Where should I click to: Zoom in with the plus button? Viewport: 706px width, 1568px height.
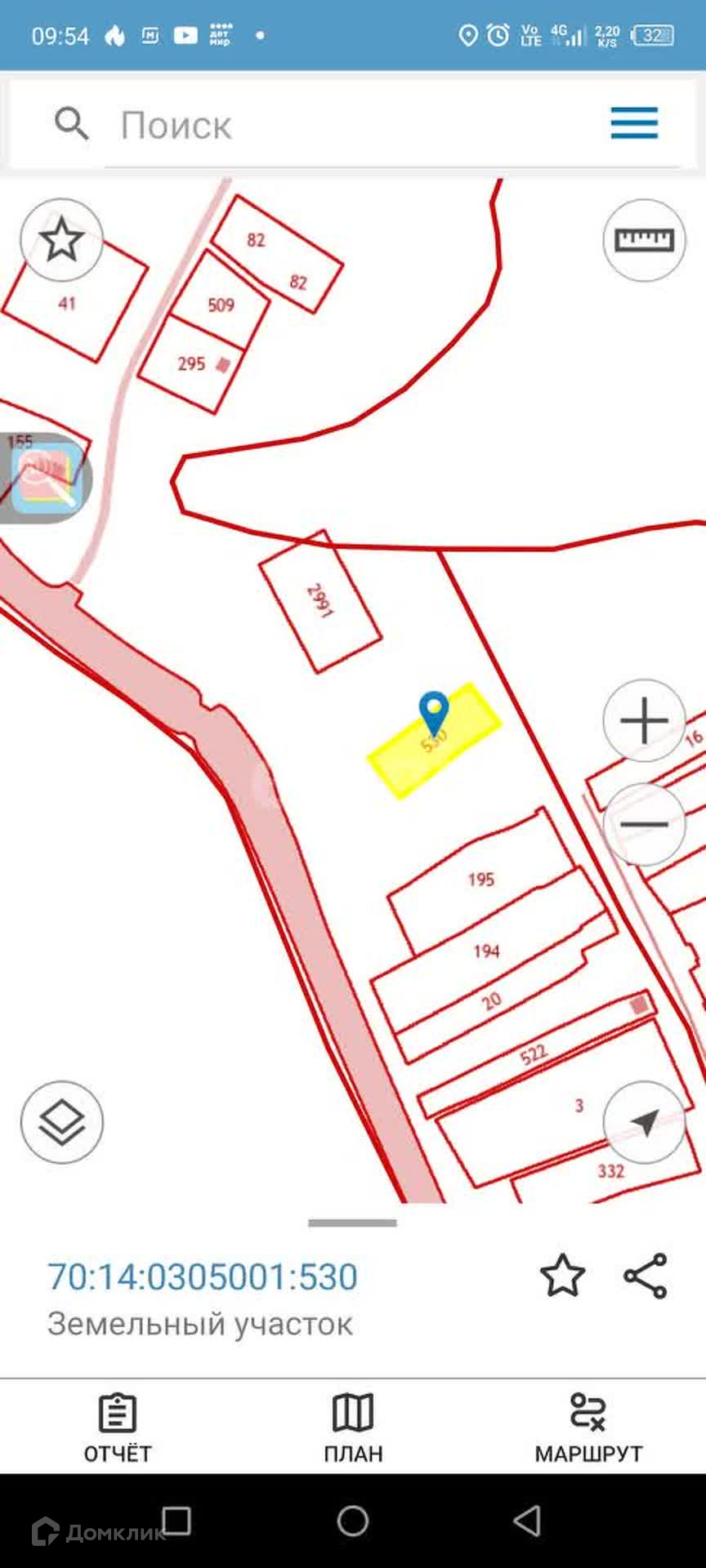tap(644, 721)
